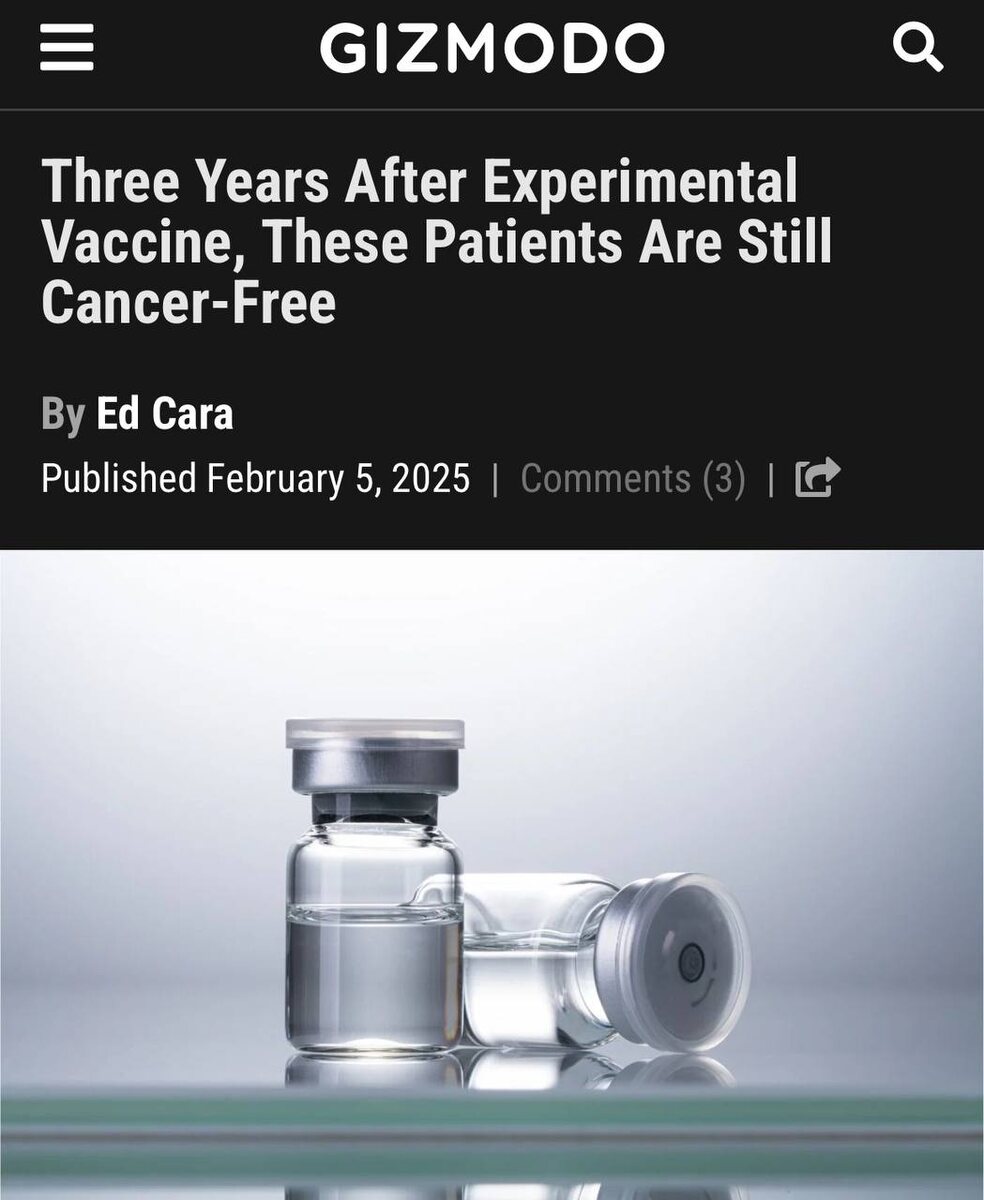984x1200 pixels.
Task: Open author Ed Cara's page
Action: 165,414
